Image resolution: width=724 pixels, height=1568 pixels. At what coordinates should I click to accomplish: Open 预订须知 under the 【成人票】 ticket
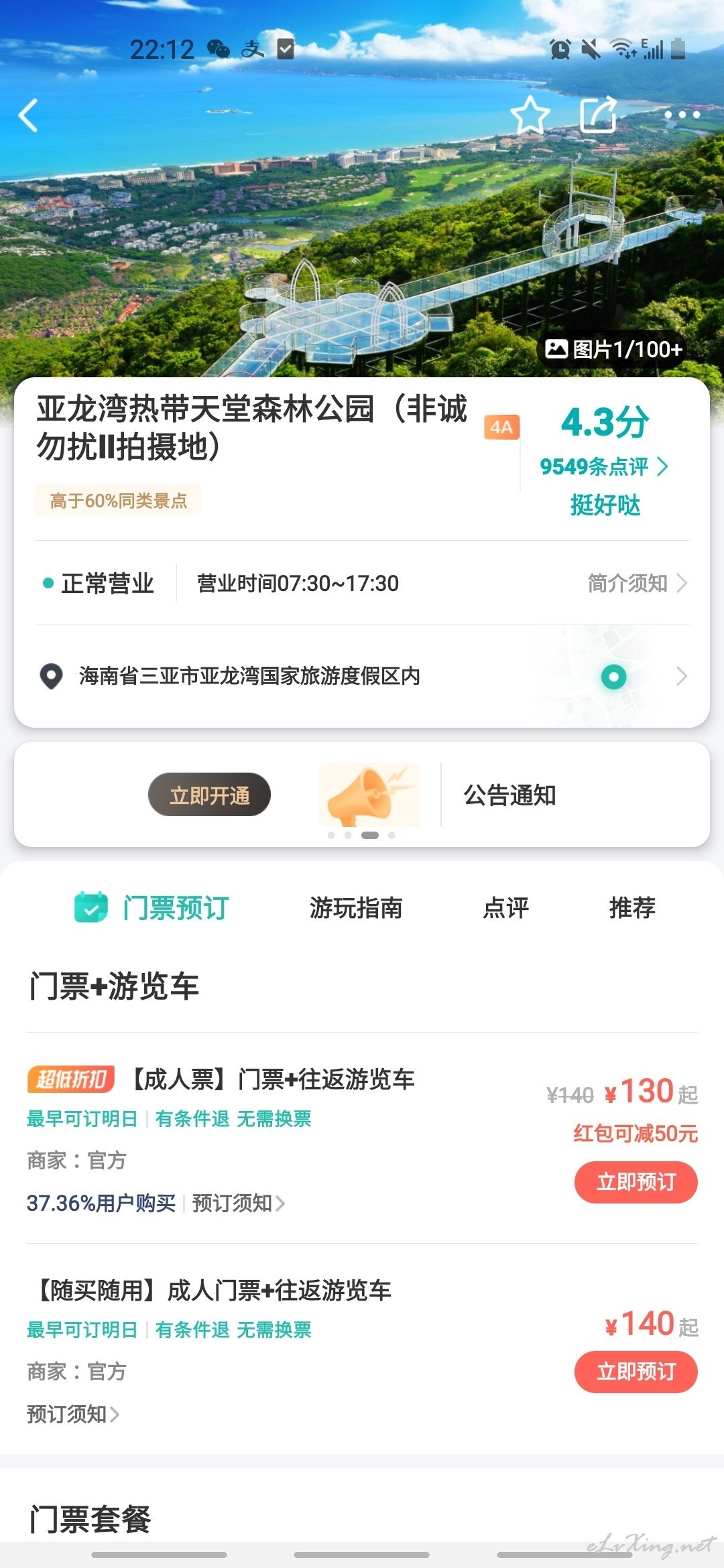click(238, 1203)
